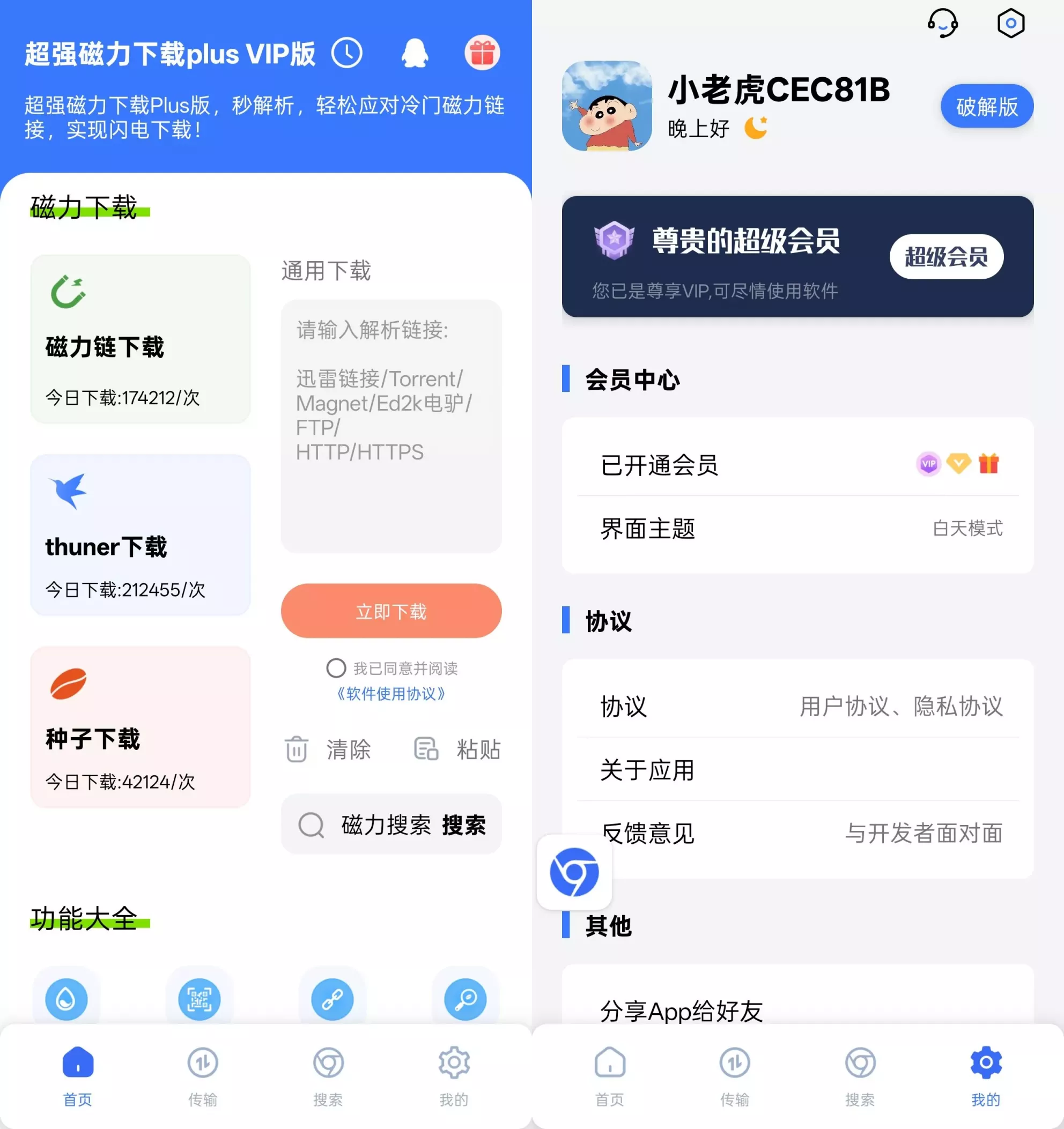This screenshot has width=1064, height=1129.
Task: Open the 反馈意见 row
Action: [x=797, y=833]
